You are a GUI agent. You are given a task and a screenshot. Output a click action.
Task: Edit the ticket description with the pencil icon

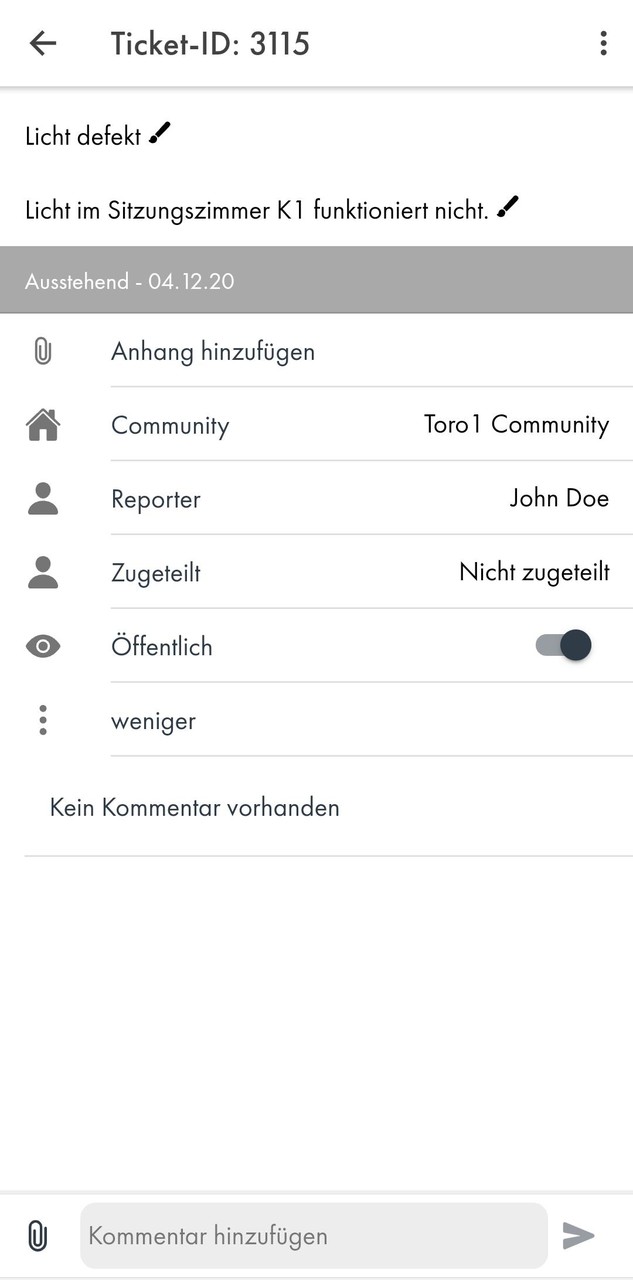click(508, 207)
